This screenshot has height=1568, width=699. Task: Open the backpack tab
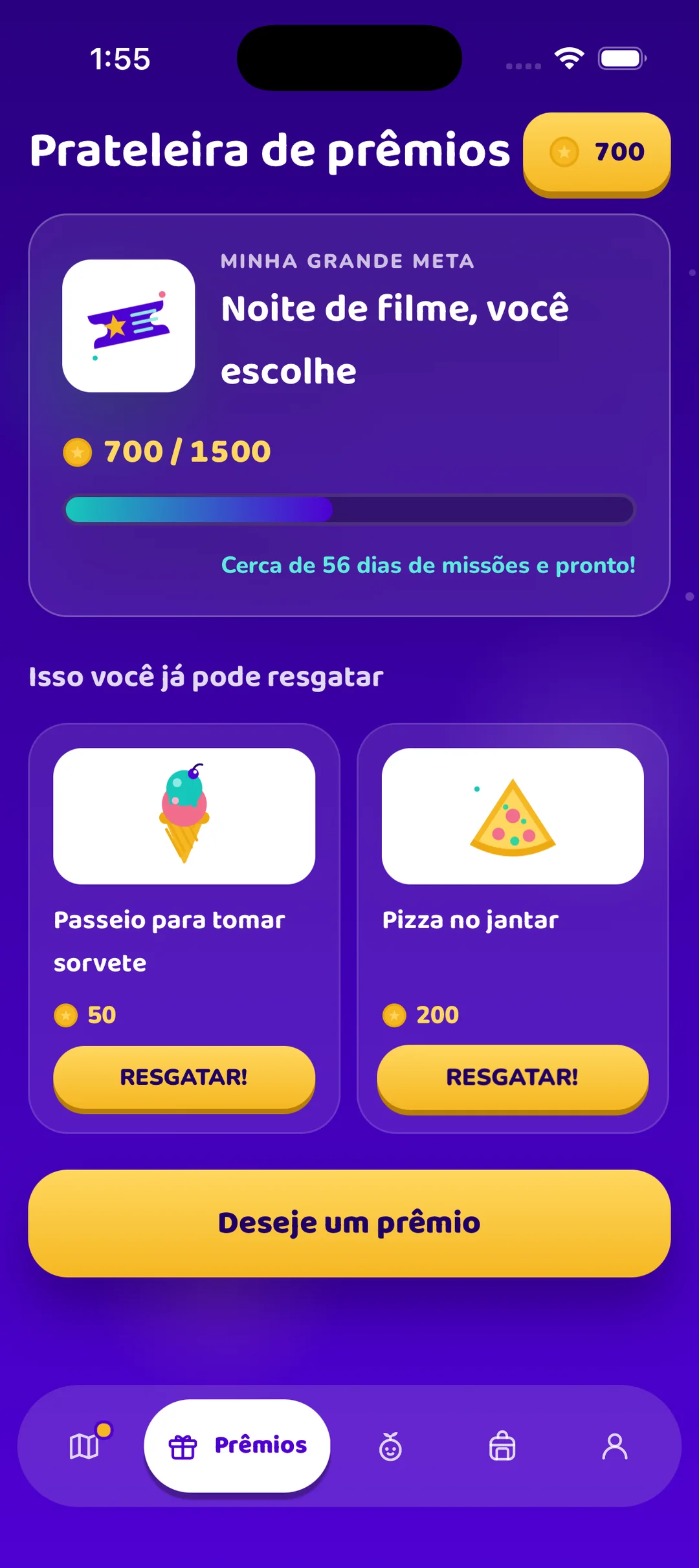(x=502, y=1446)
